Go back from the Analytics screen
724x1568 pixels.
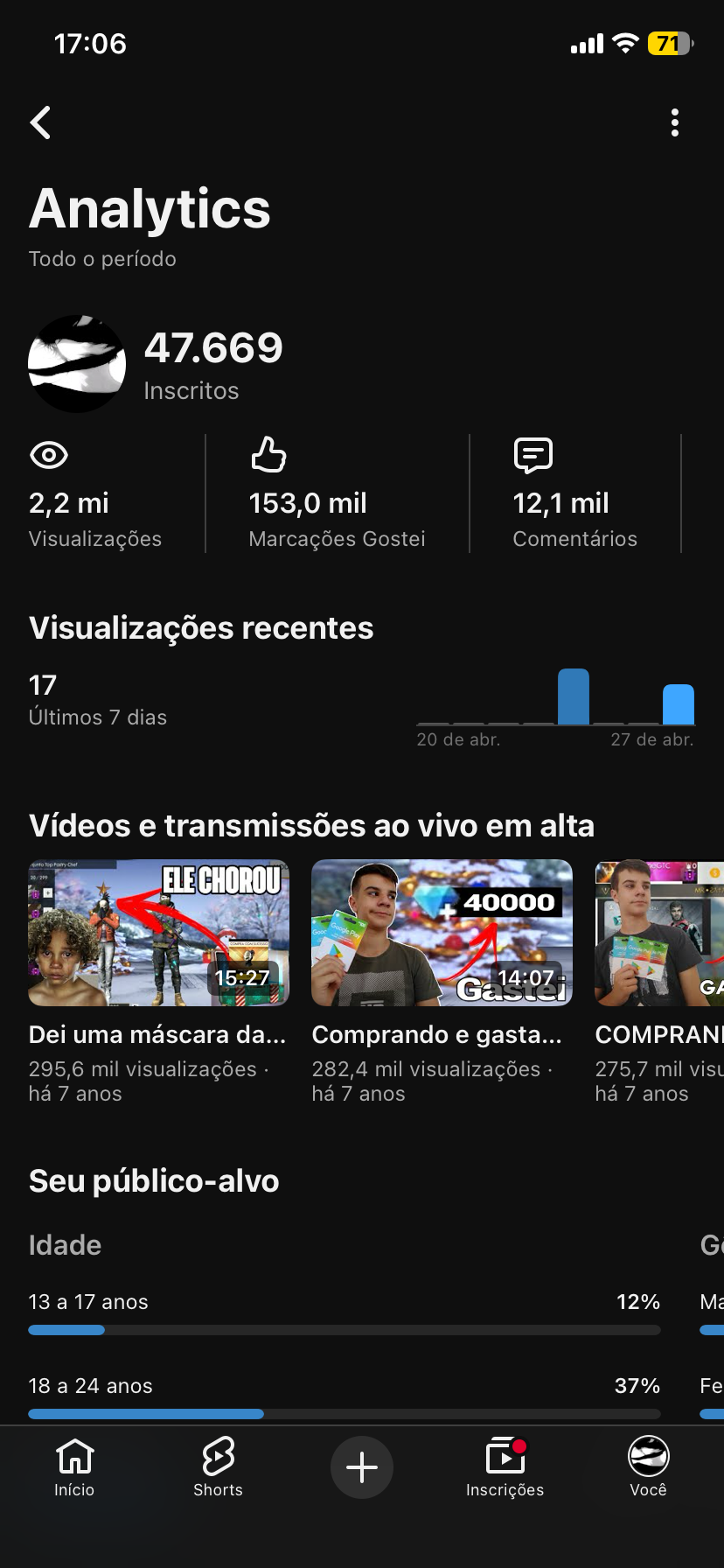[41, 123]
